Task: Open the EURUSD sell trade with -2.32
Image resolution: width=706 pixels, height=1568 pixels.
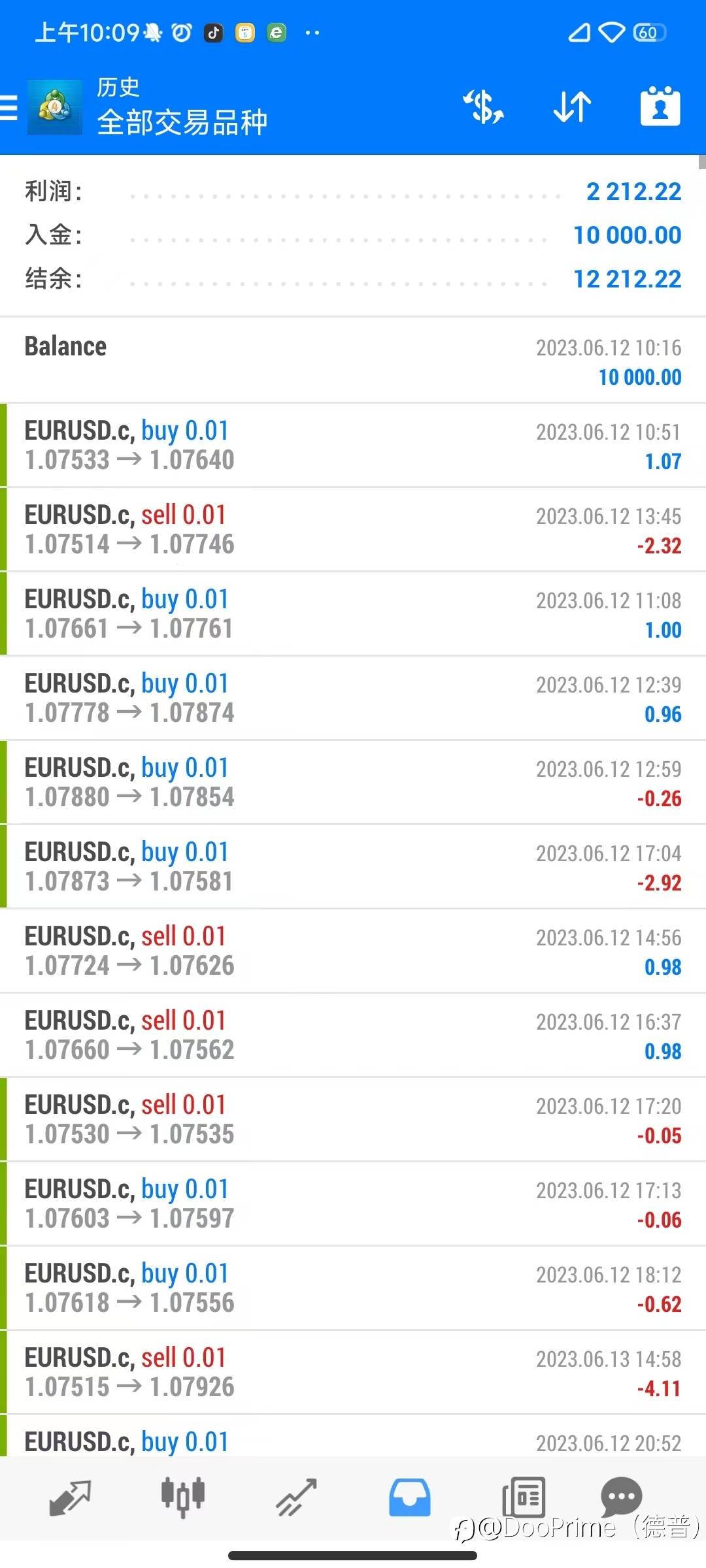Action: point(353,529)
